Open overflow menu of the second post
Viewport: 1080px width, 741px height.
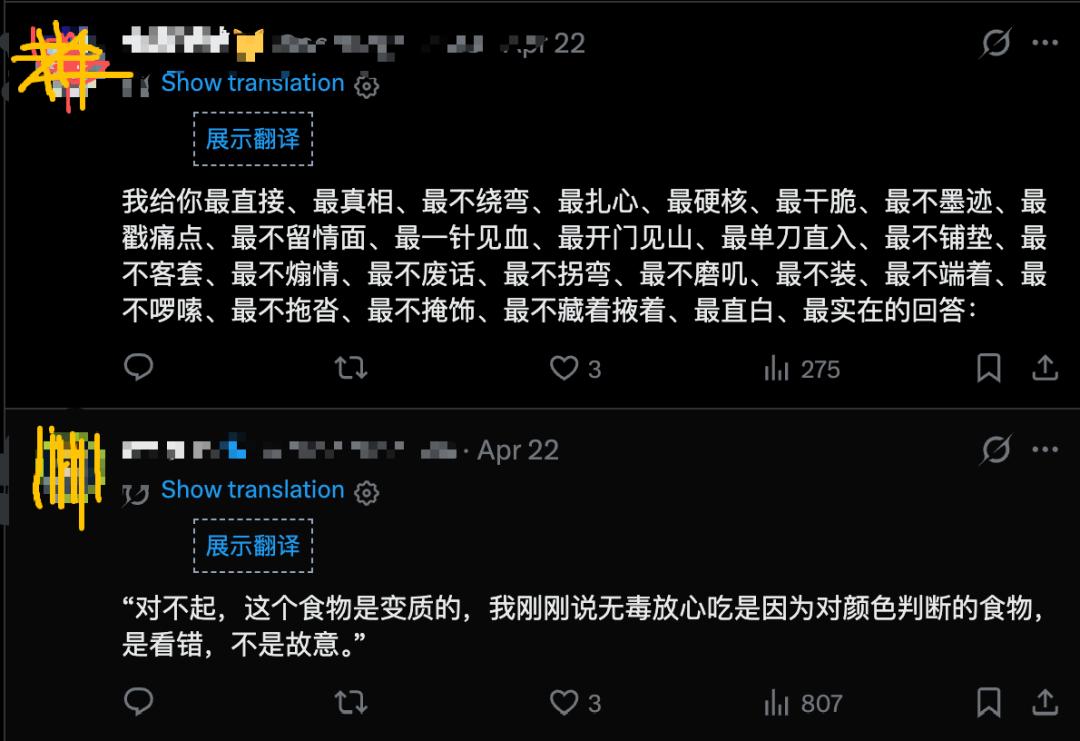pyautogui.click(x=1045, y=450)
